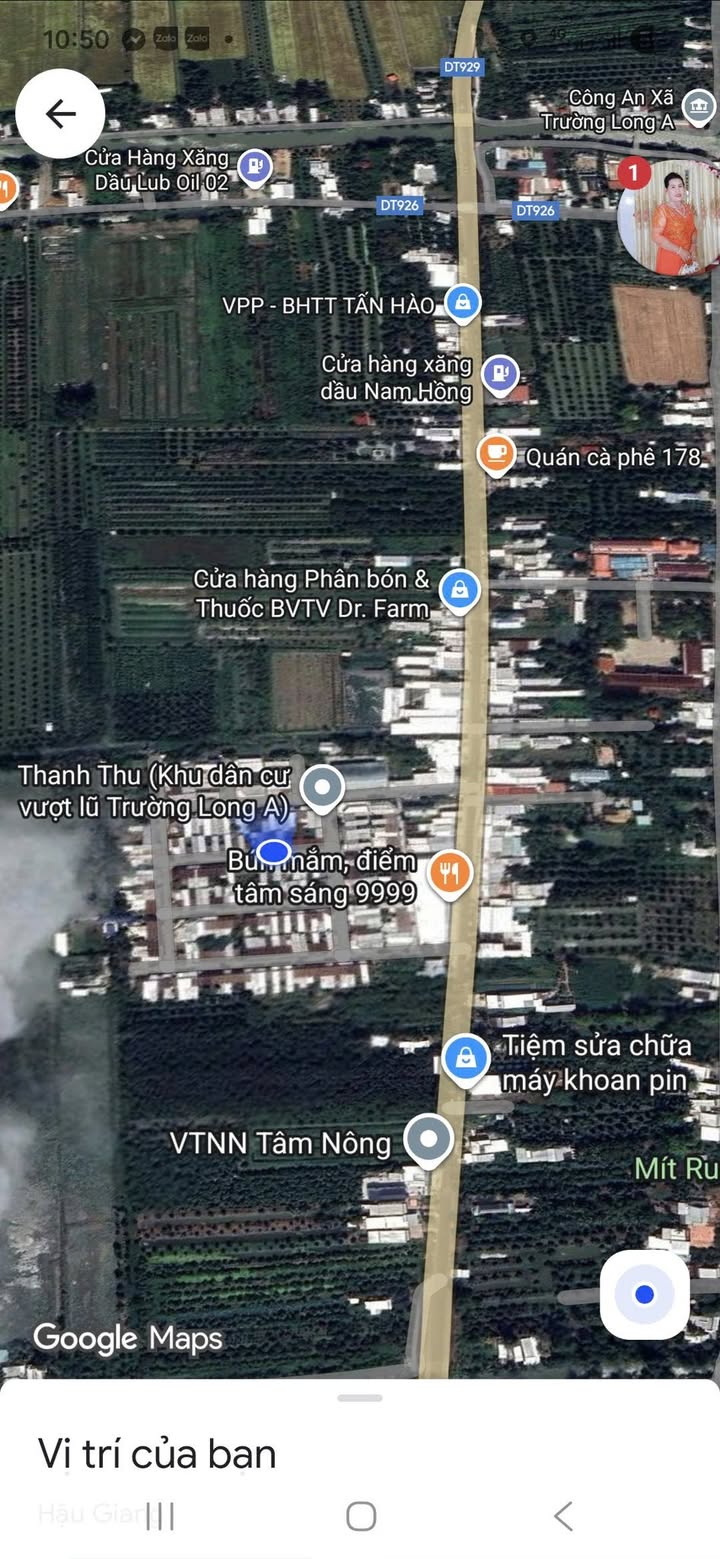Image resolution: width=720 pixels, height=1559 pixels.
Task: Tap the Tiệm sửa chữa máy khoan pin marker
Action: pos(465,1058)
